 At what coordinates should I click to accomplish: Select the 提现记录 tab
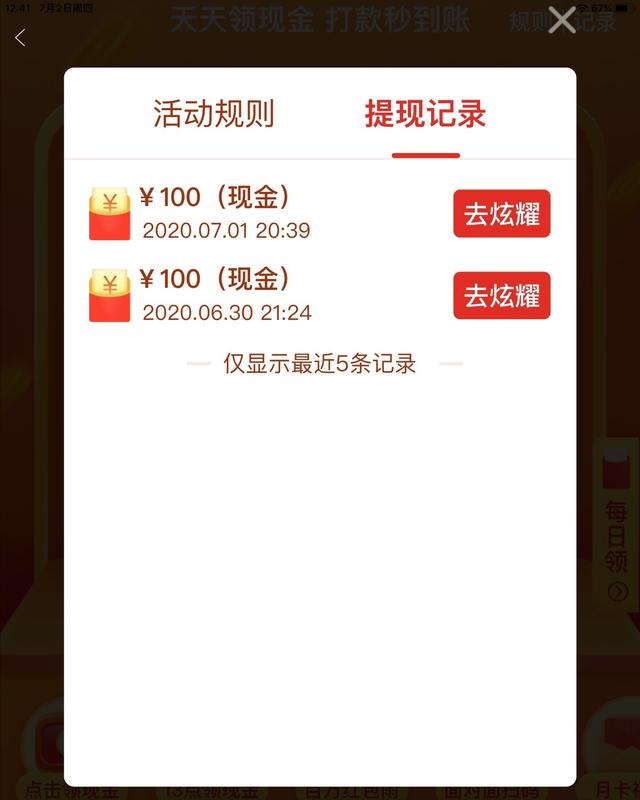pyautogui.click(x=425, y=114)
